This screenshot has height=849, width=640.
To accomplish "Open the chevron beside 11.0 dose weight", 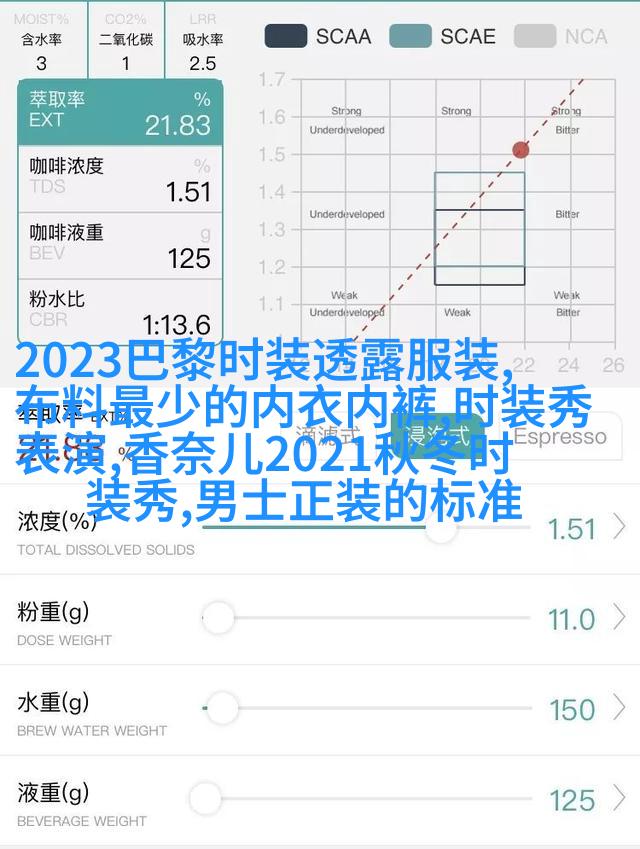I will click(620, 618).
